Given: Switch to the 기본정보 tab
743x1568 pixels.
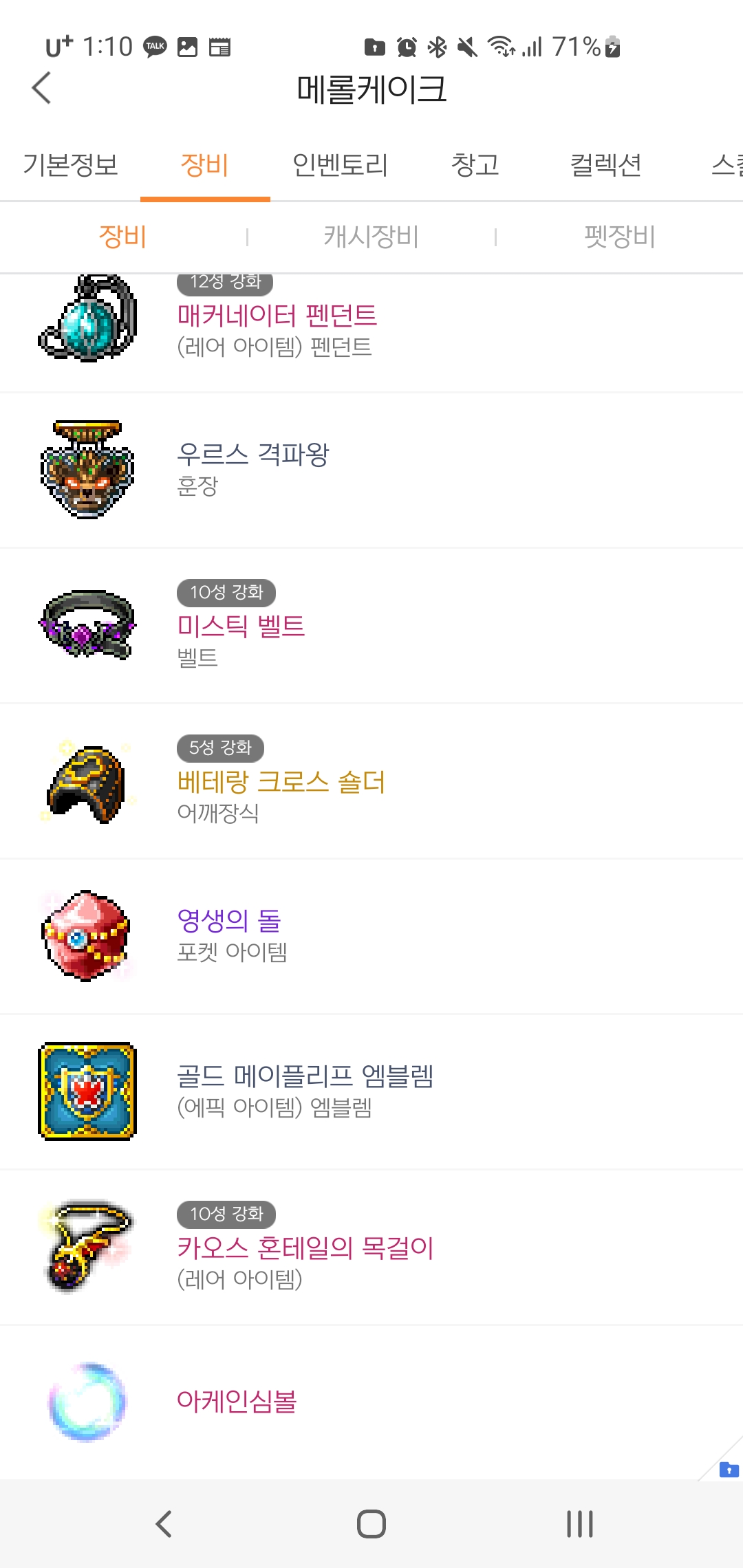Looking at the screenshot, I should (x=70, y=165).
